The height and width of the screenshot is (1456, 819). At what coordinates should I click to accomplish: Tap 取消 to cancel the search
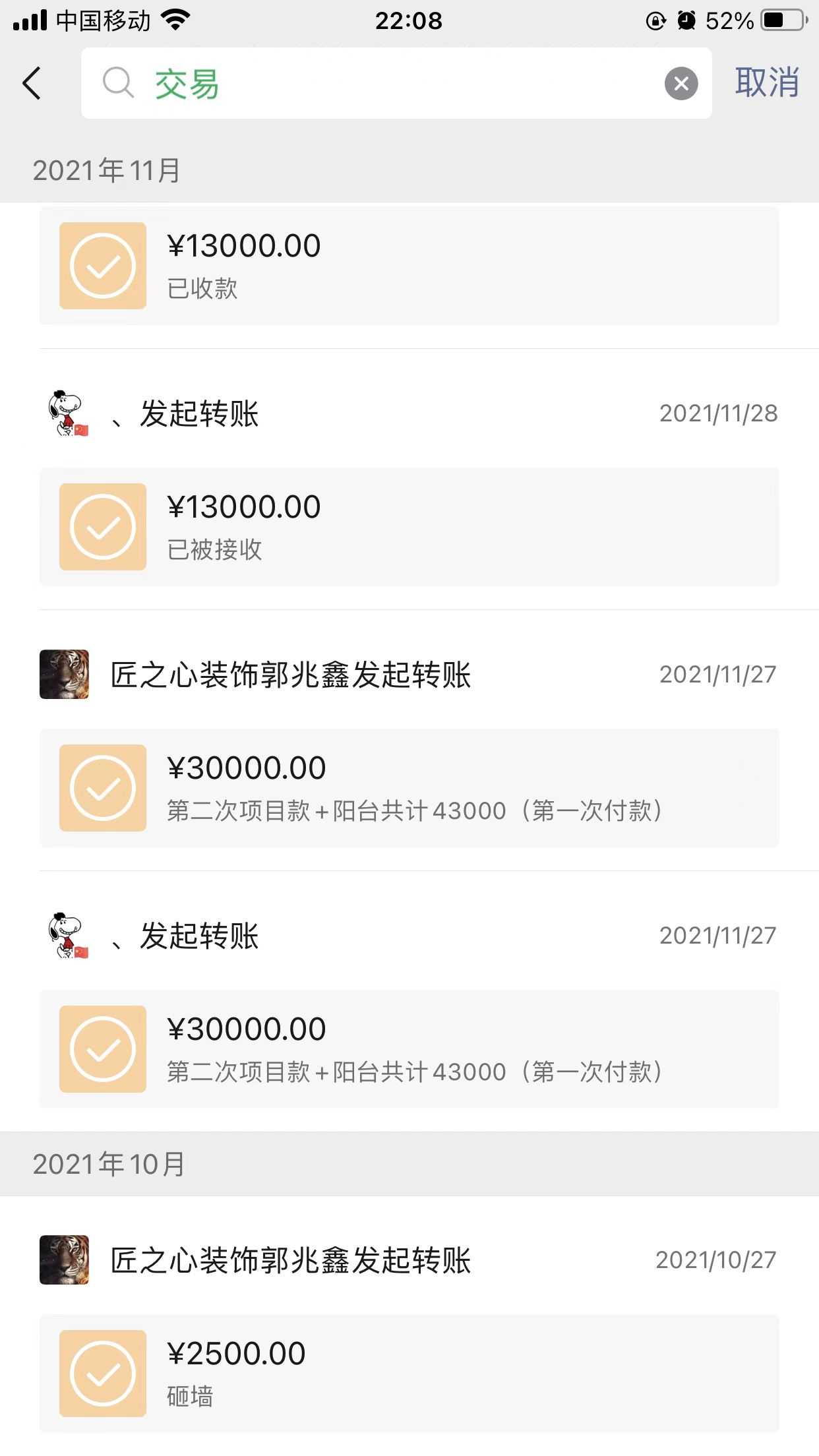click(766, 83)
